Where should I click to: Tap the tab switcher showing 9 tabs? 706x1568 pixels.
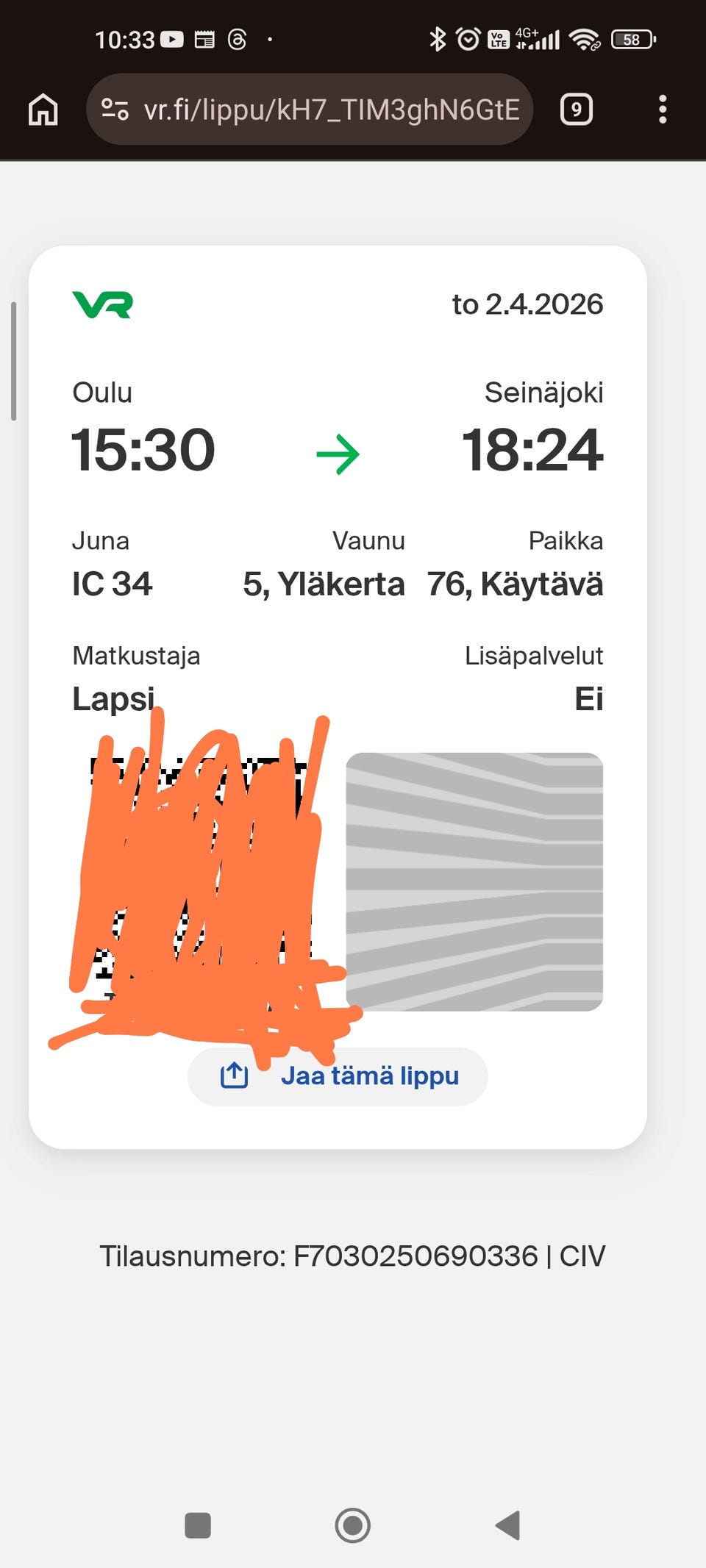[x=576, y=109]
